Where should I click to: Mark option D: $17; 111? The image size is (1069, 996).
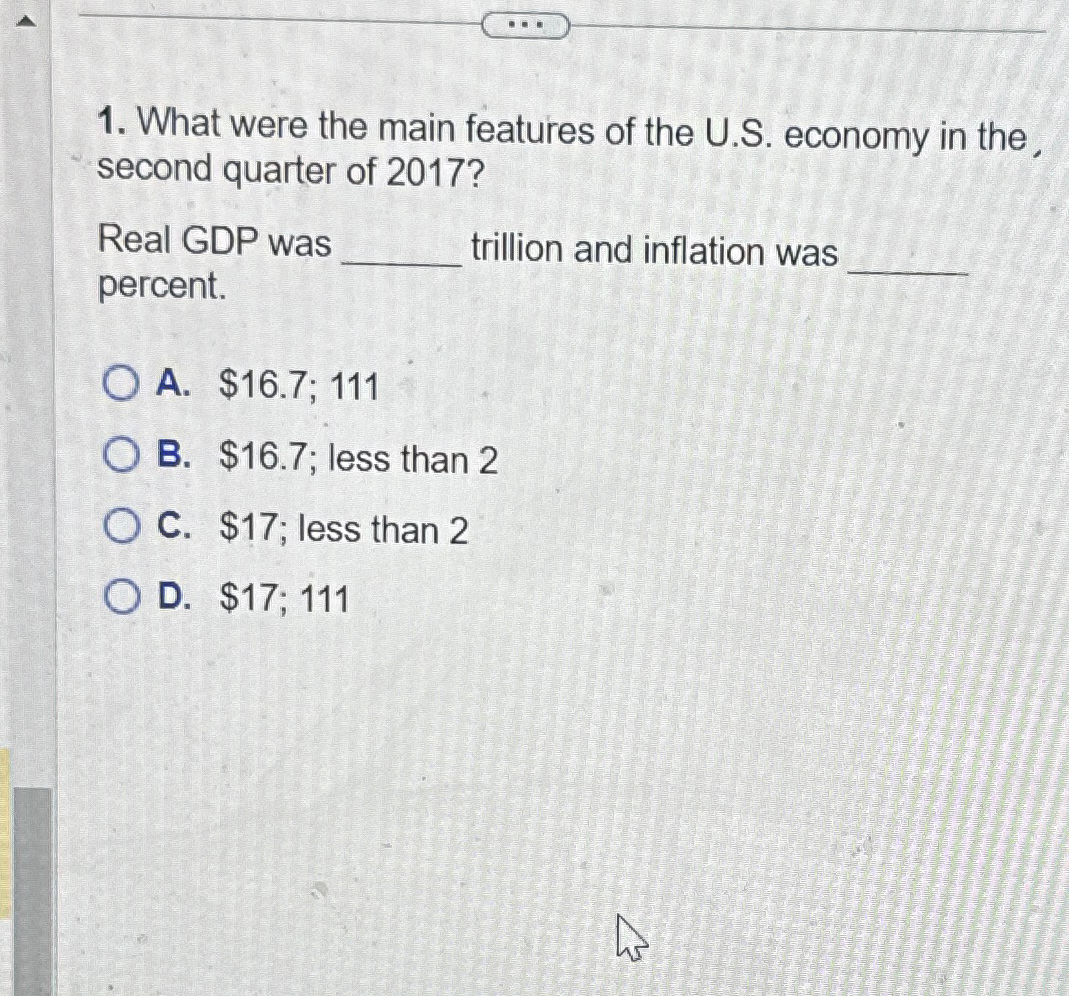(123, 600)
